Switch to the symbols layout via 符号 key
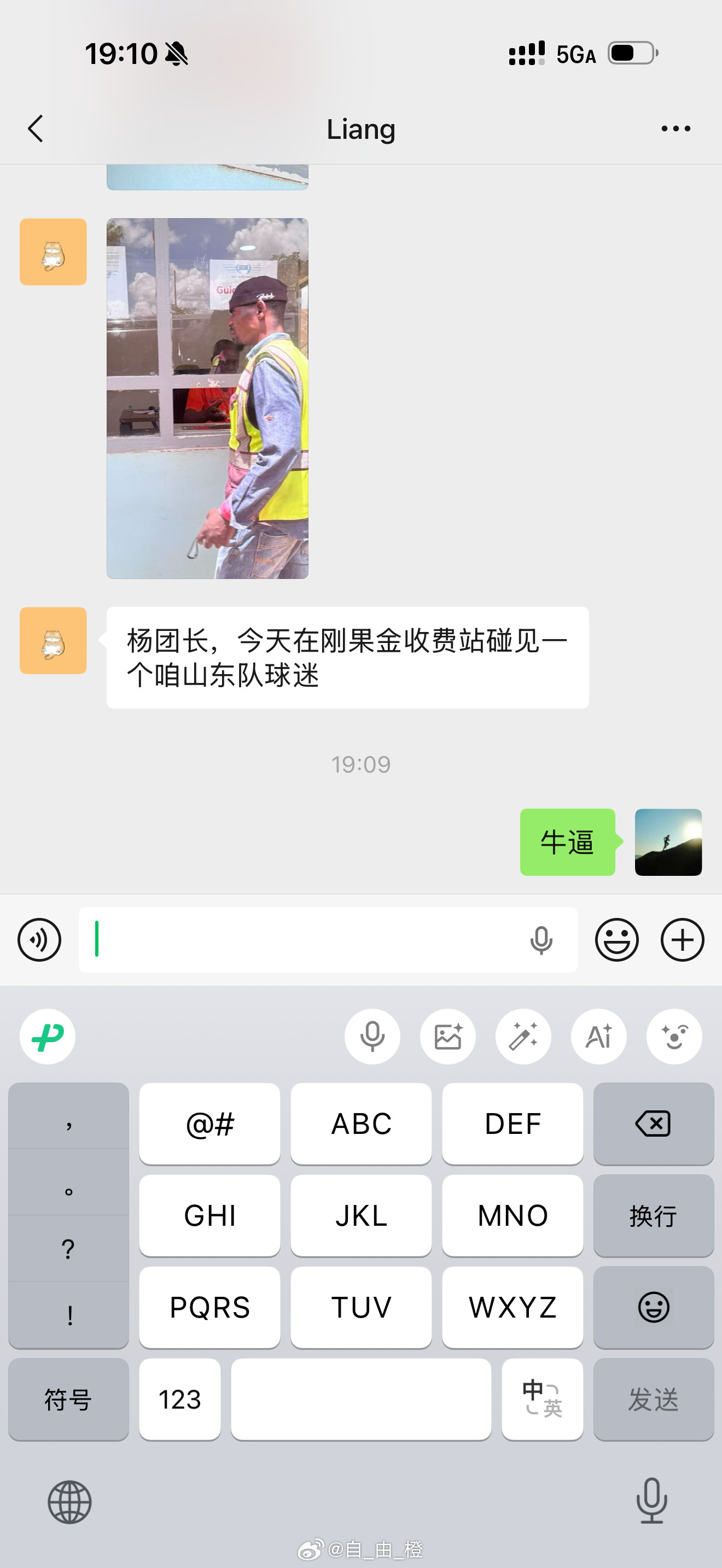Viewport: 722px width, 1568px height. (x=68, y=1400)
